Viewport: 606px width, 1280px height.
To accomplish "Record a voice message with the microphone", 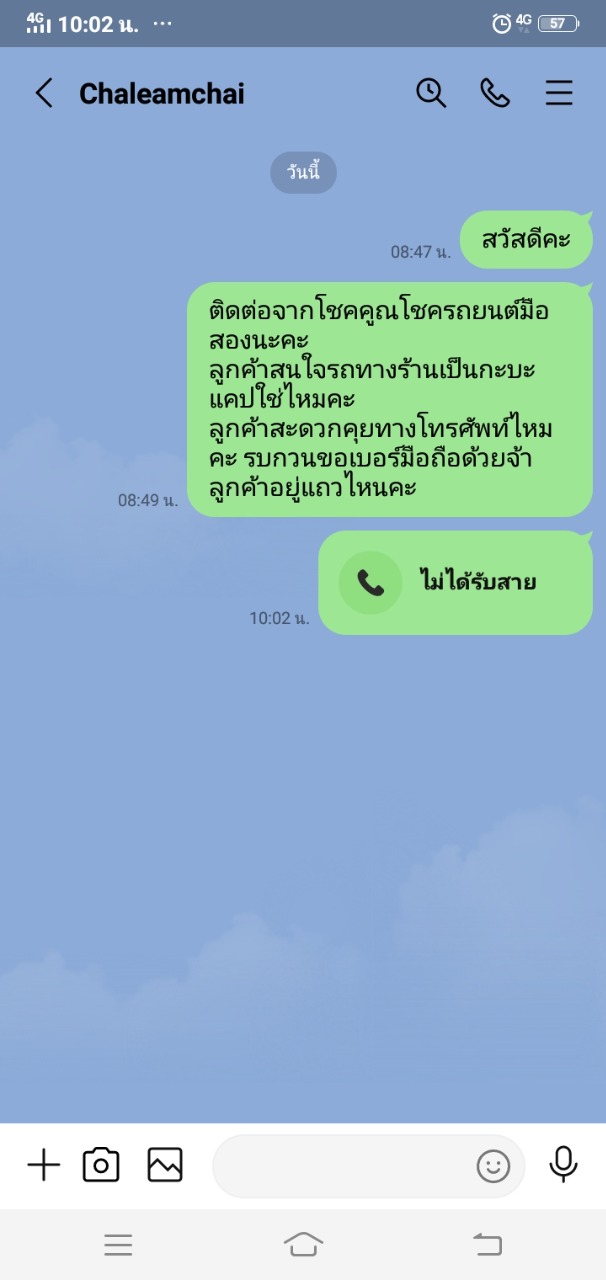I will (x=563, y=1164).
